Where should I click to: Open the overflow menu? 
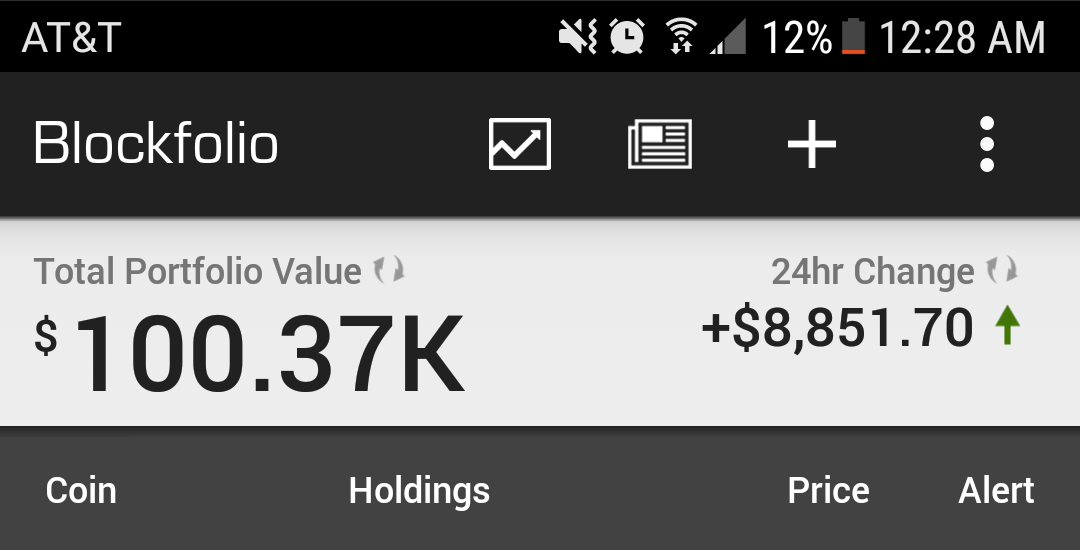[986, 144]
